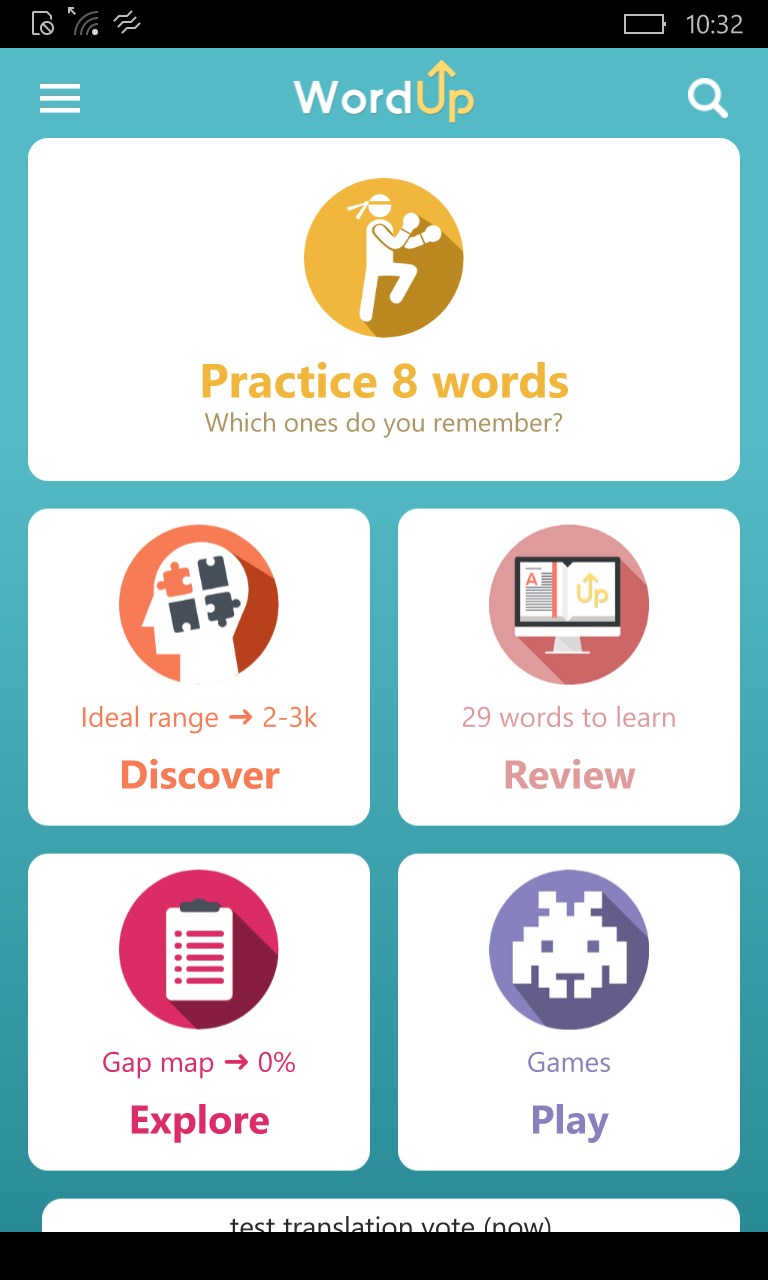Tap the search magnifier icon
The width and height of the screenshot is (768, 1280).
tap(707, 98)
